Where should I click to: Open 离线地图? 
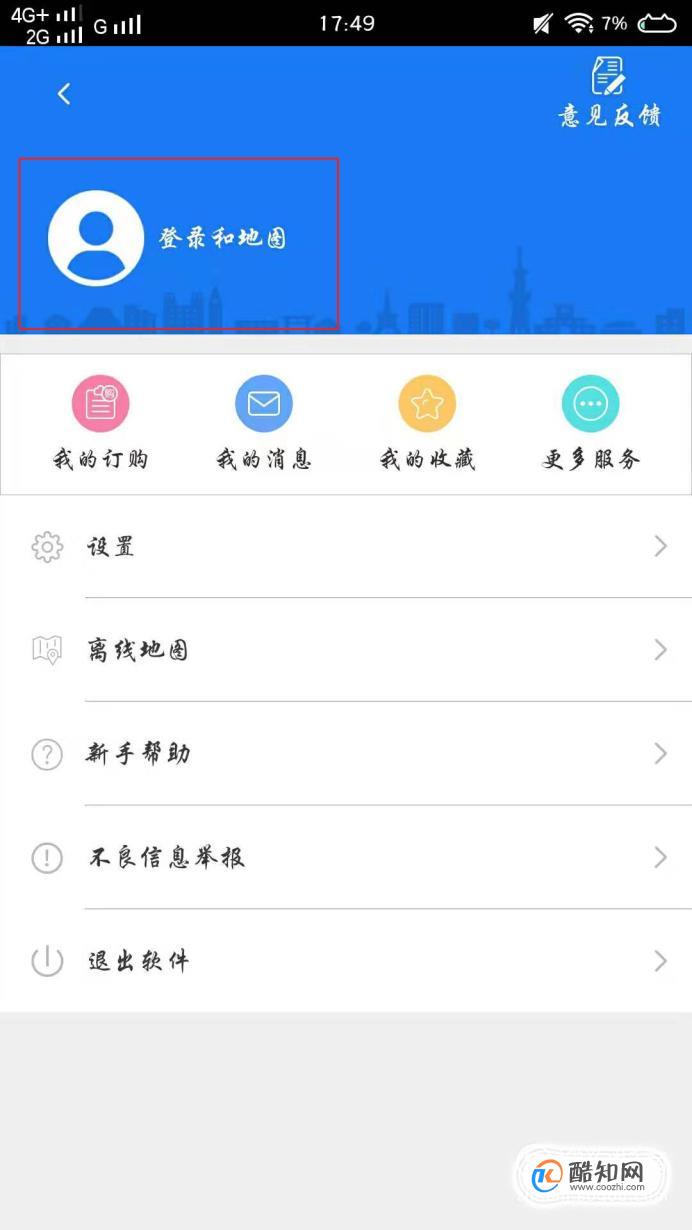click(x=346, y=650)
